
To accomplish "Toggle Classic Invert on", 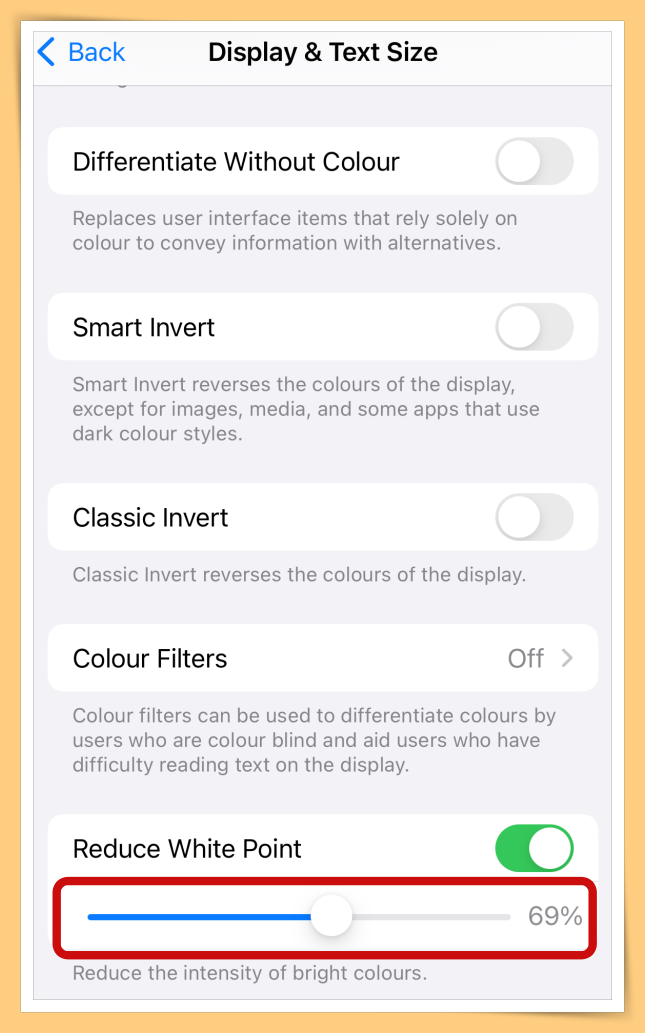I will tap(534, 517).
